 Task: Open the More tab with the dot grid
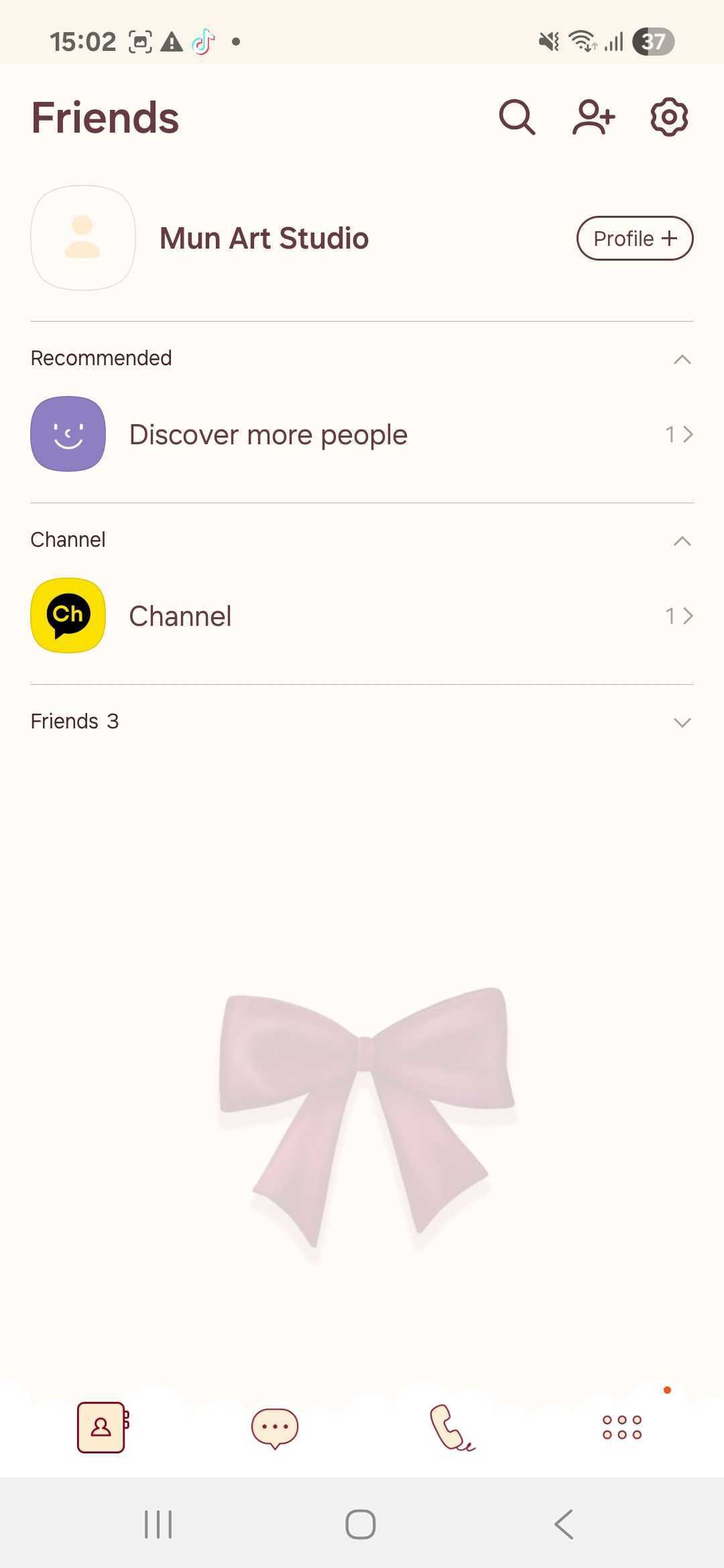coord(622,1427)
